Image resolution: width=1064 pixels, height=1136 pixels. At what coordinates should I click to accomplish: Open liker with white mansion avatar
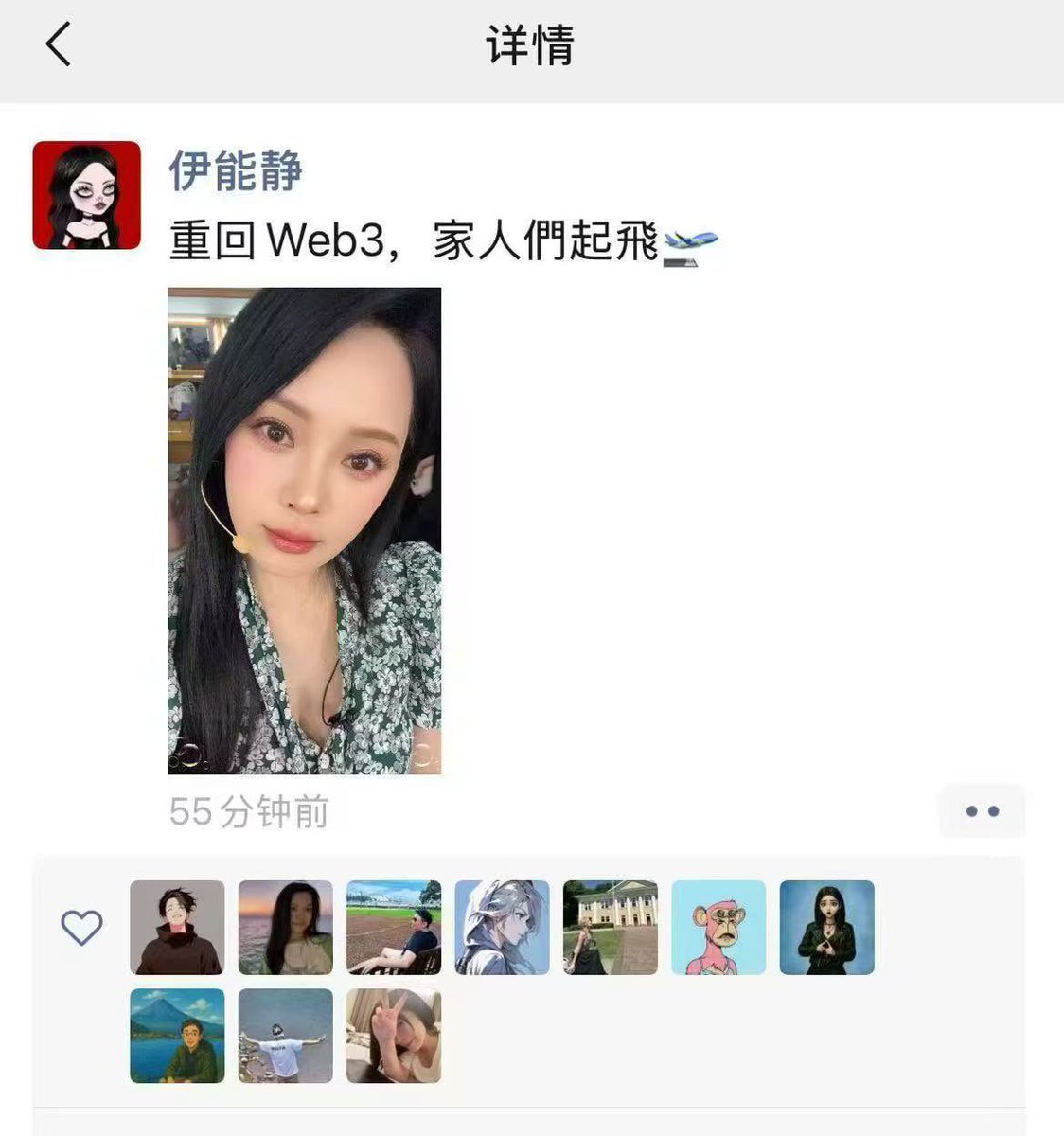point(611,928)
